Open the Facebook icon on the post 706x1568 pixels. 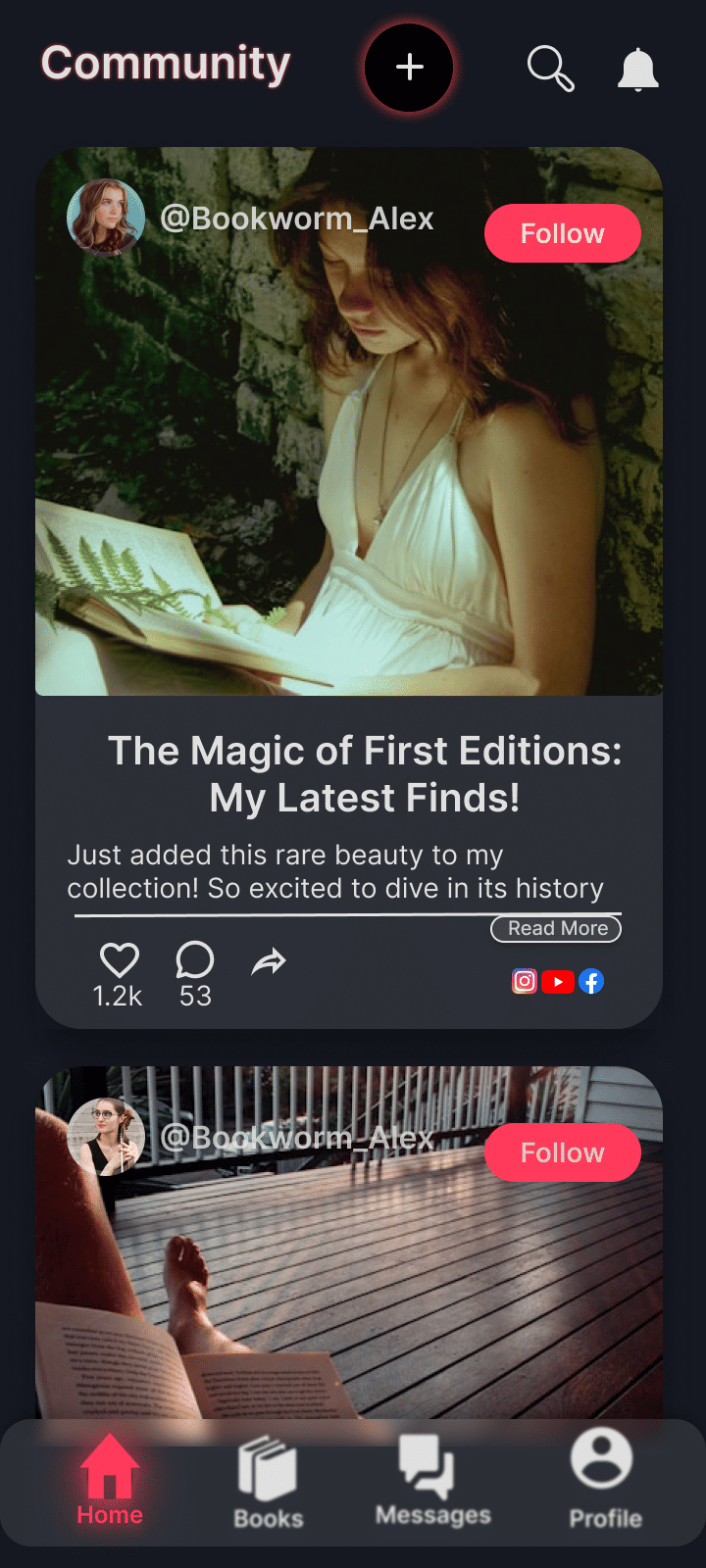[590, 981]
